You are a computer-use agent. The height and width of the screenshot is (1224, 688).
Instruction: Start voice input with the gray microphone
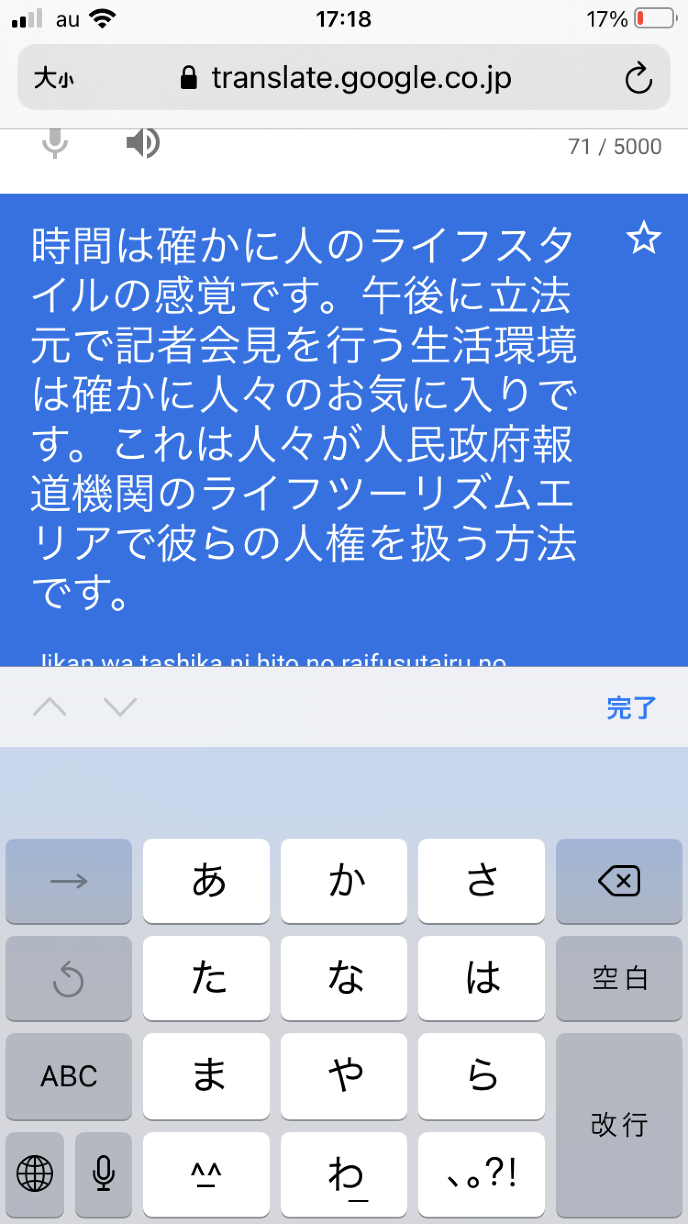[x=55, y=144]
